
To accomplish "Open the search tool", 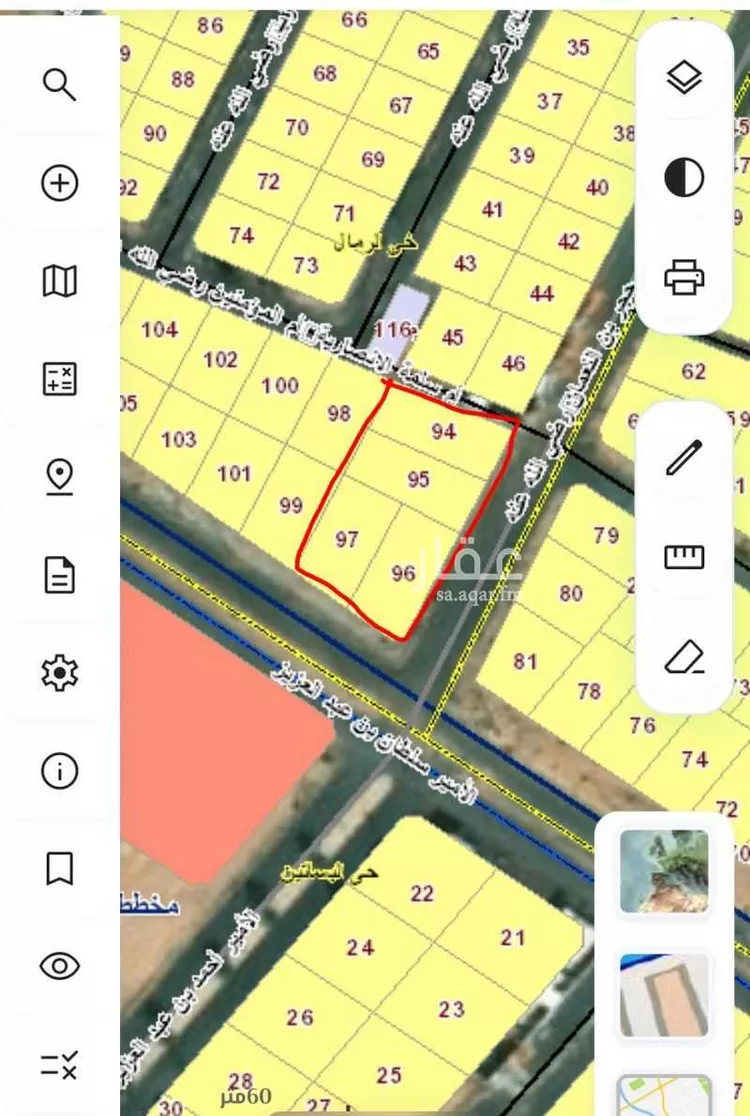I will tap(60, 86).
